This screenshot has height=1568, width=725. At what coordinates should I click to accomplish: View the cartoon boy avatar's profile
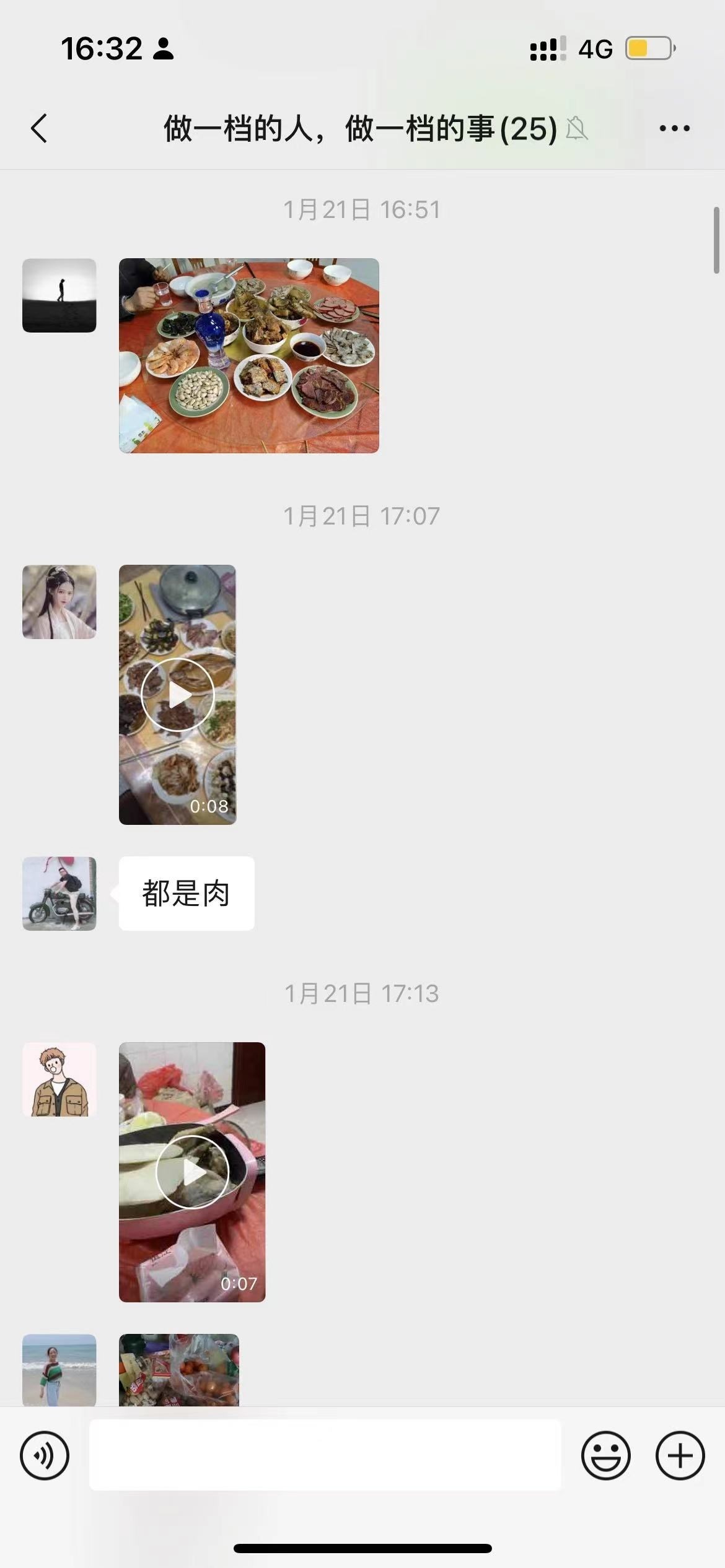point(59,1079)
